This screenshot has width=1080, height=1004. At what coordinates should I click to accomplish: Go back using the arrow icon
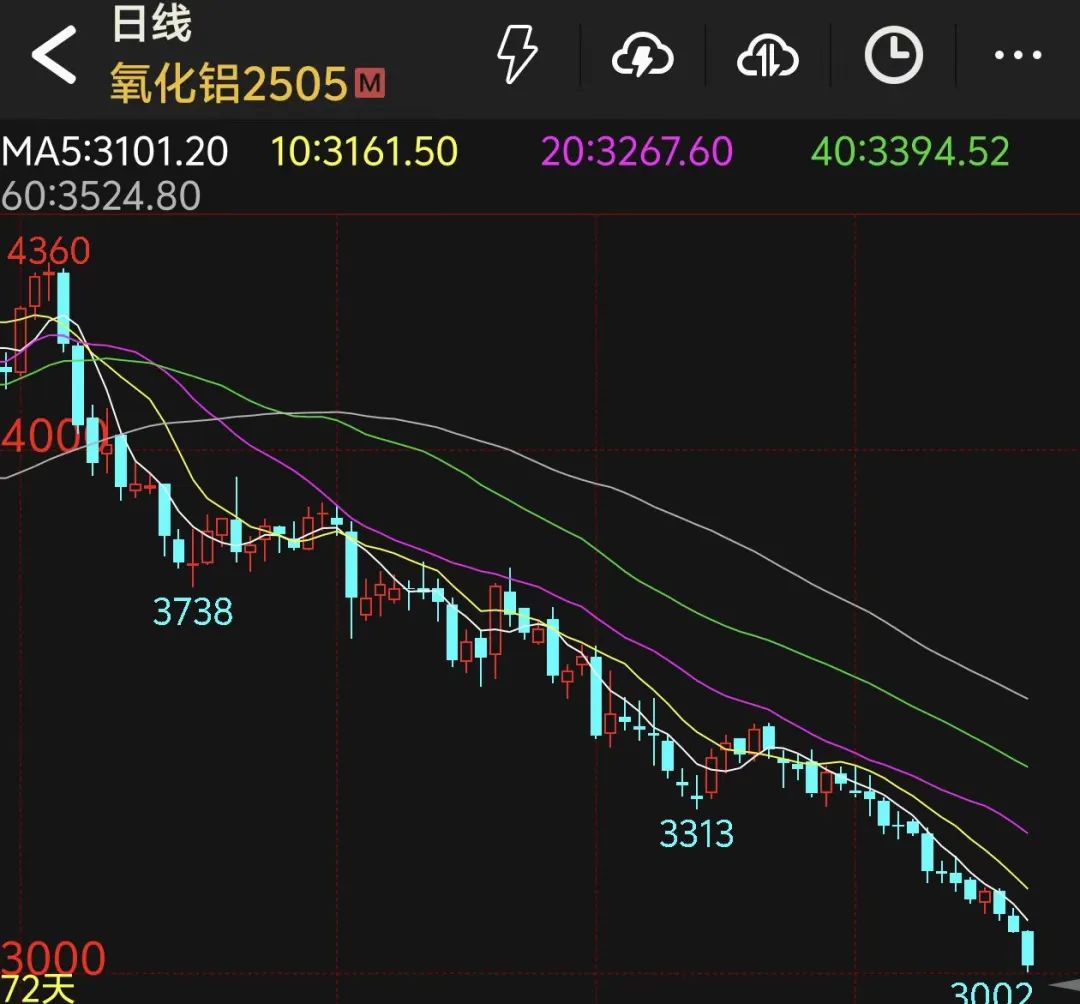tap(54, 56)
